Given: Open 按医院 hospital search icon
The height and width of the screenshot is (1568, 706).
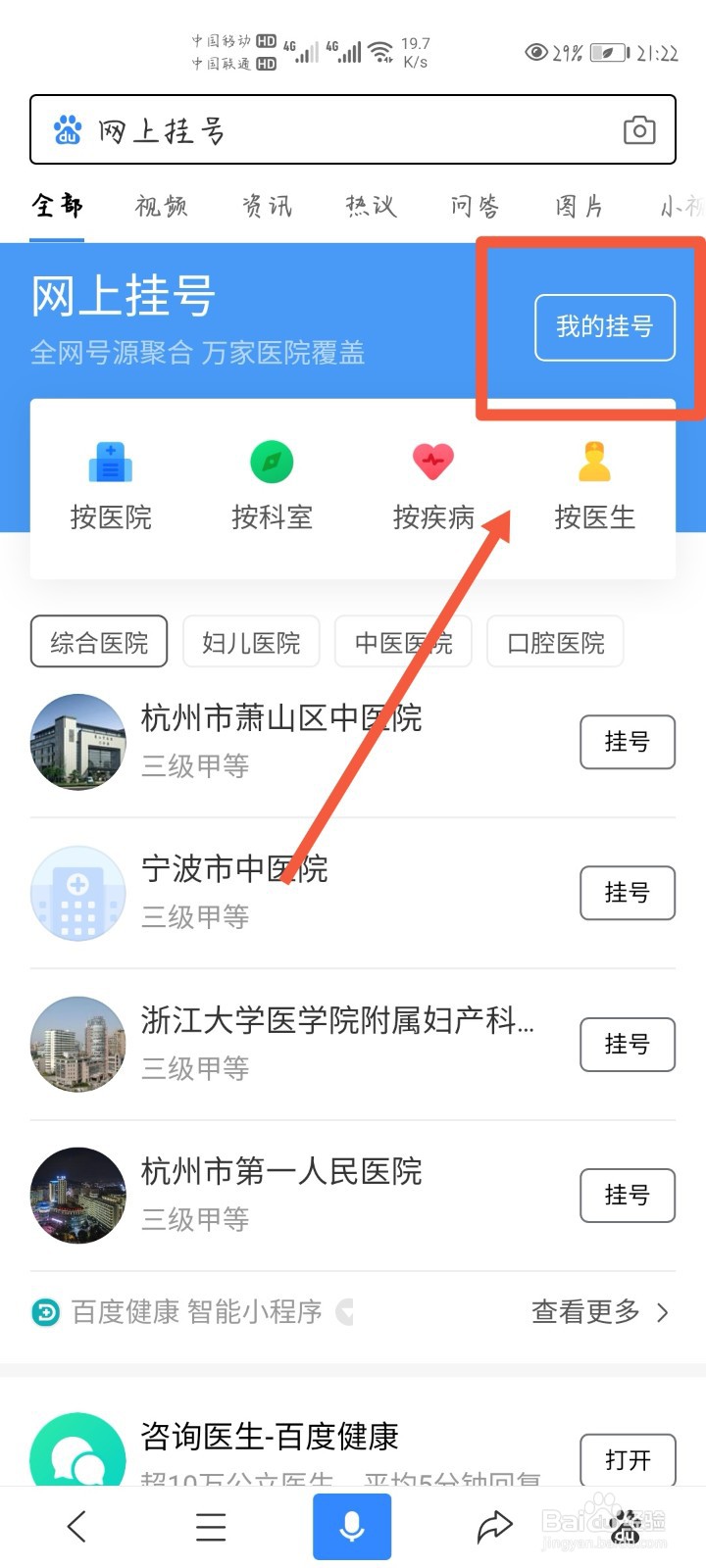Looking at the screenshot, I should [x=110, y=464].
